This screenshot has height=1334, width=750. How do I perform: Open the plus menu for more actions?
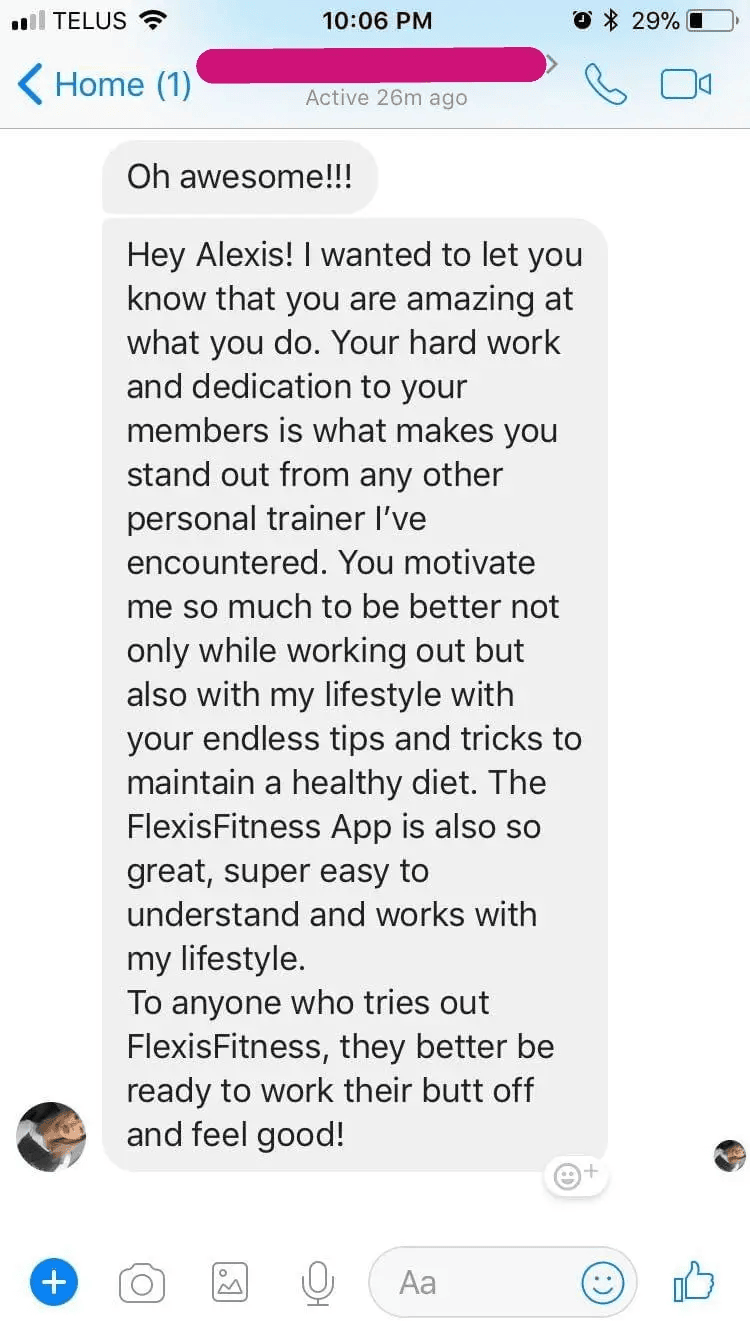click(54, 1281)
